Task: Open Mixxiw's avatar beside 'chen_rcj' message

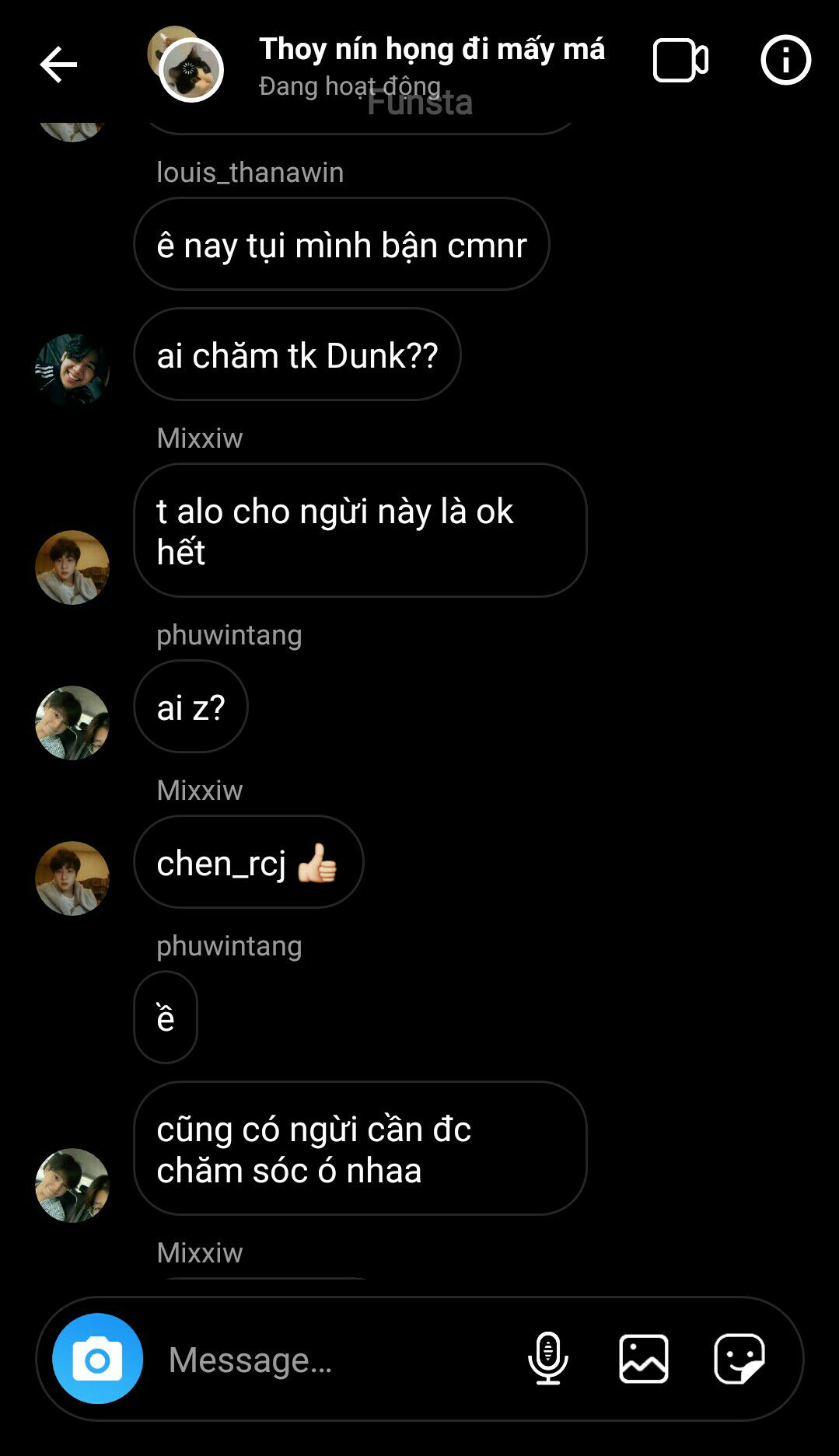Action: point(72,878)
